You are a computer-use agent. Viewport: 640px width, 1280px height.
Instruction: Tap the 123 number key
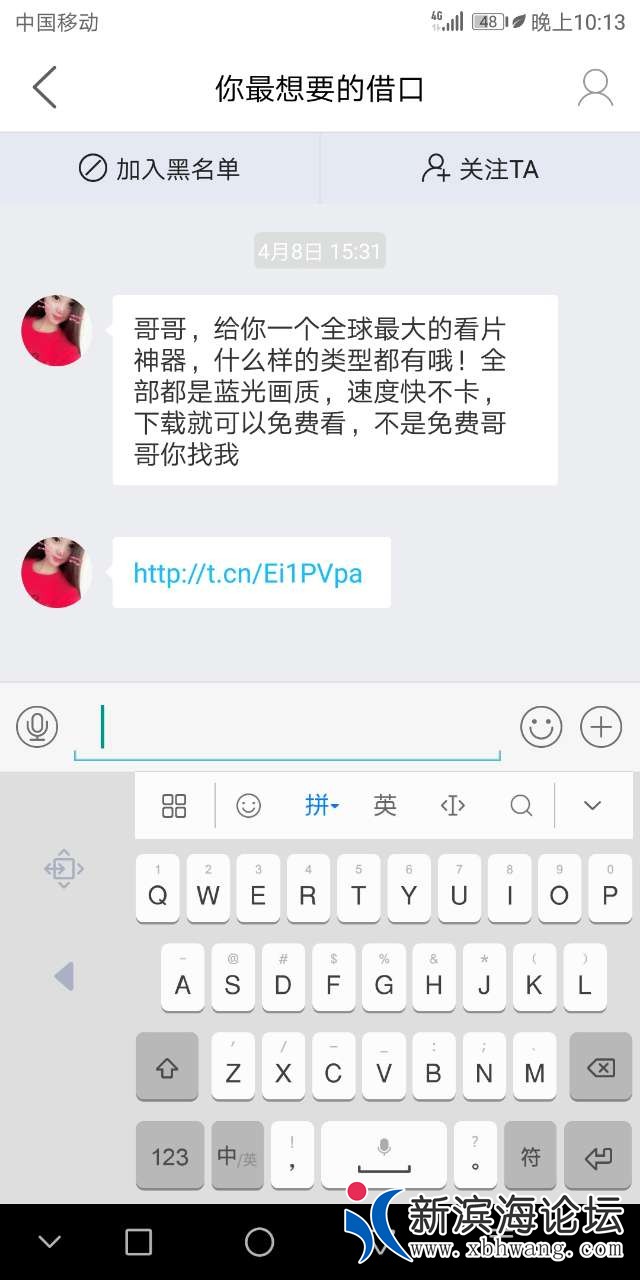click(169, 1157)
